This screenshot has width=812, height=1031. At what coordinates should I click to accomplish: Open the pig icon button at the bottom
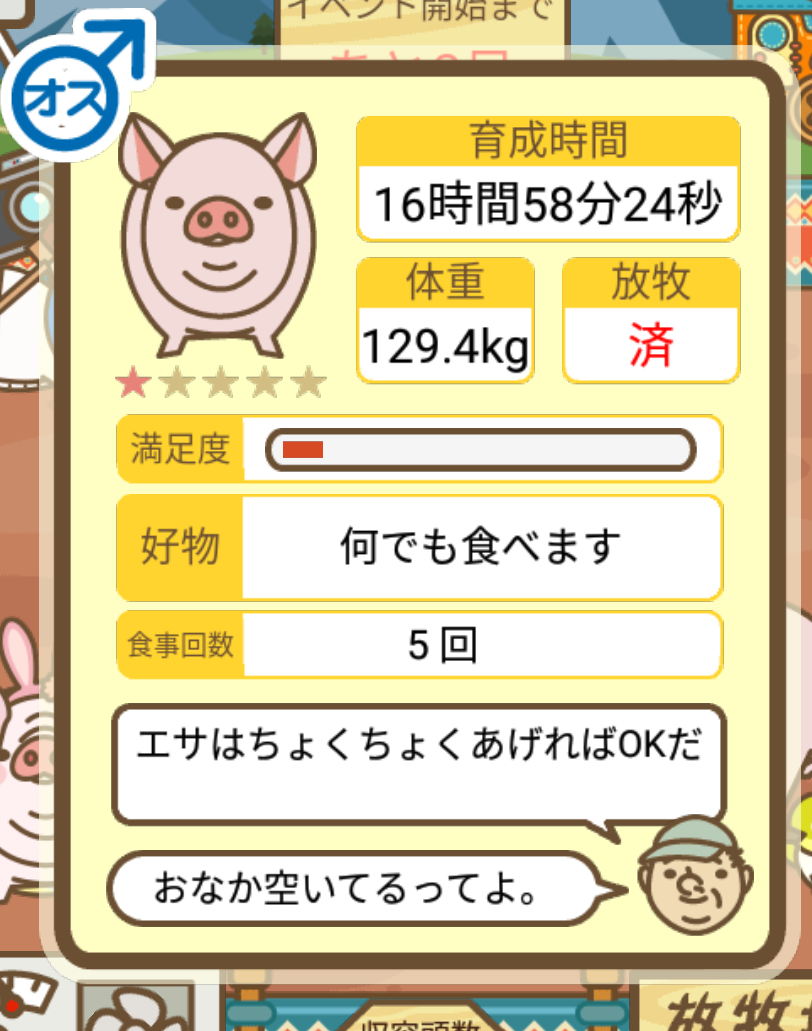click(x=123, y=1008)
